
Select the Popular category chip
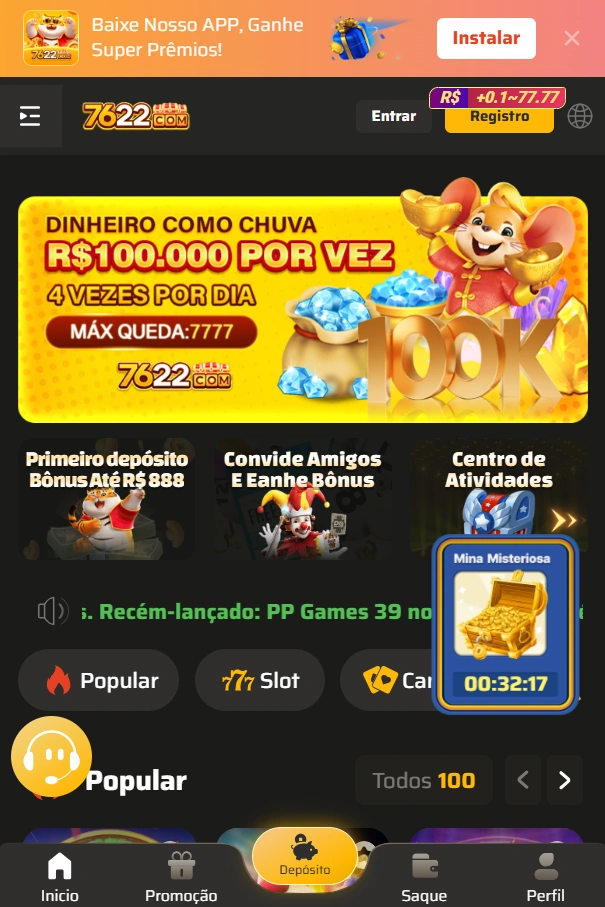(99, 680)
